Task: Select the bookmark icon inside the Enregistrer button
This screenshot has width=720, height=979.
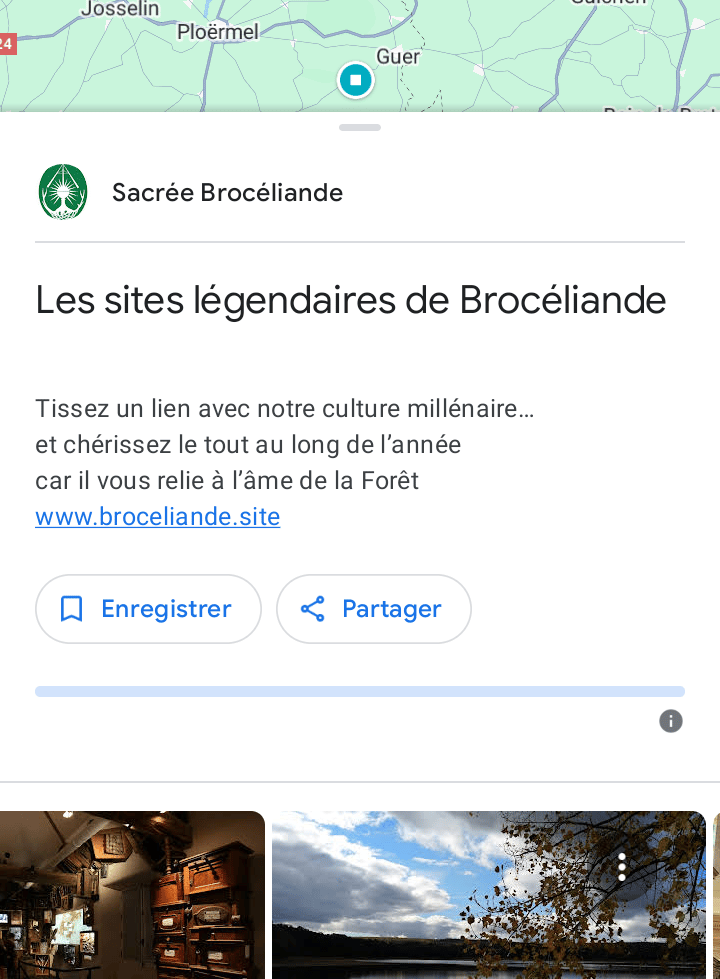Action: 70,608
